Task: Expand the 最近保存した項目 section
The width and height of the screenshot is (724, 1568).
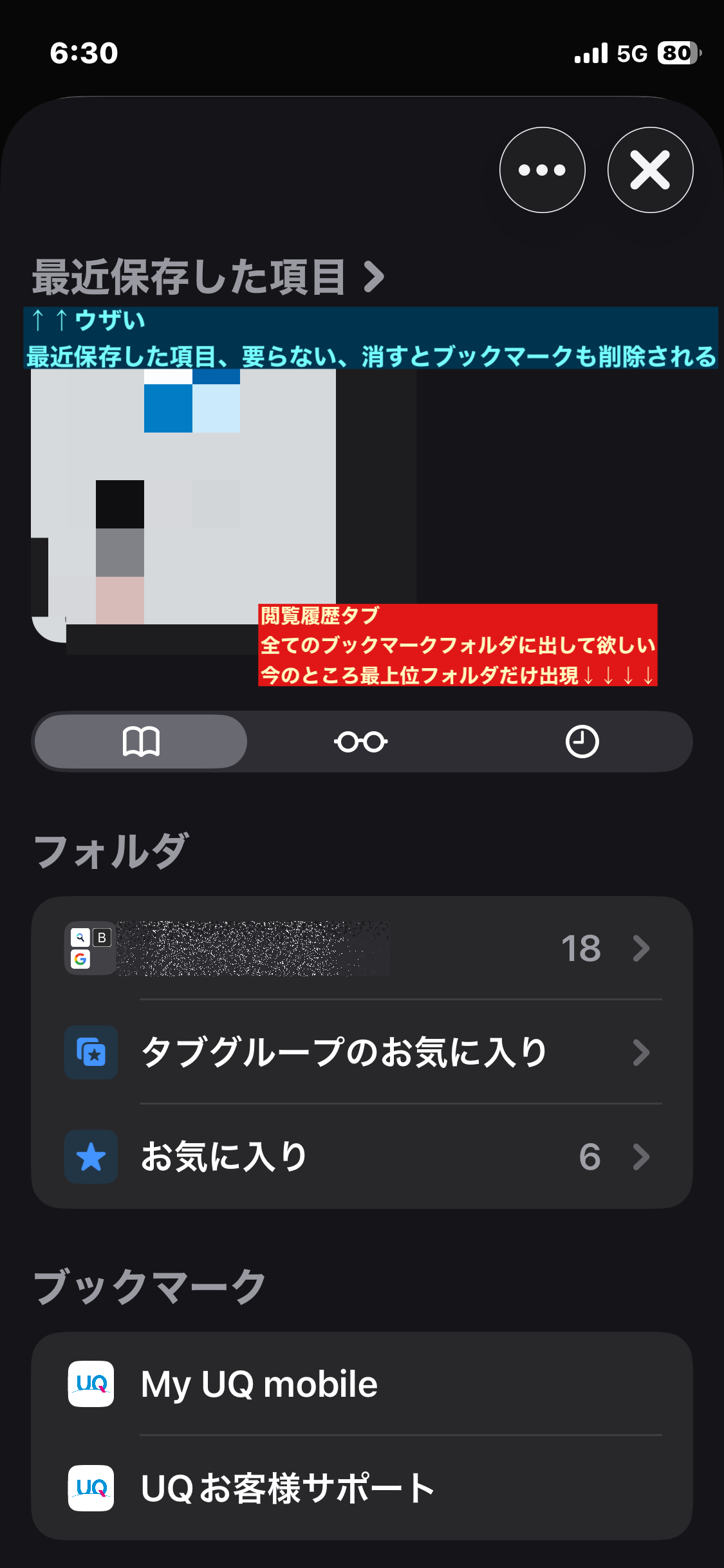Action: coord(208,277)
